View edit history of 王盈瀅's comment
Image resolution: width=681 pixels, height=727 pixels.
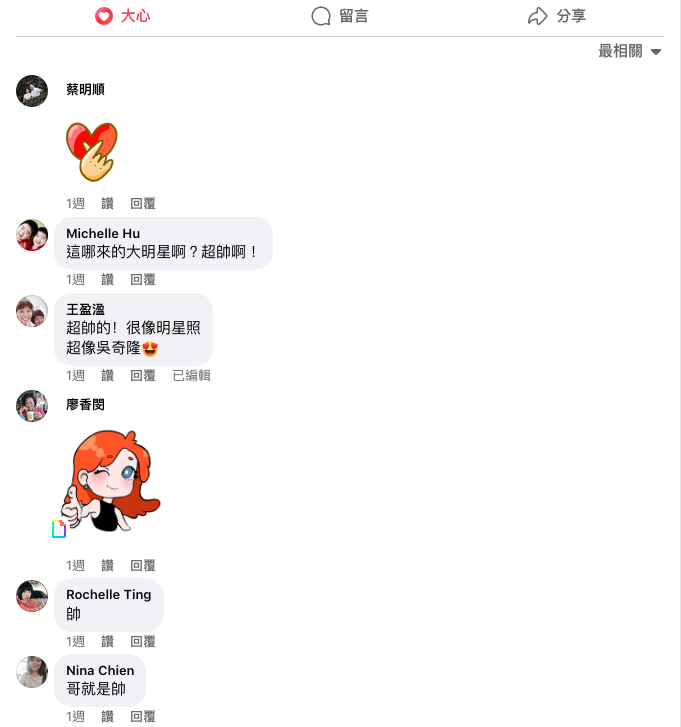coord(191,376)
